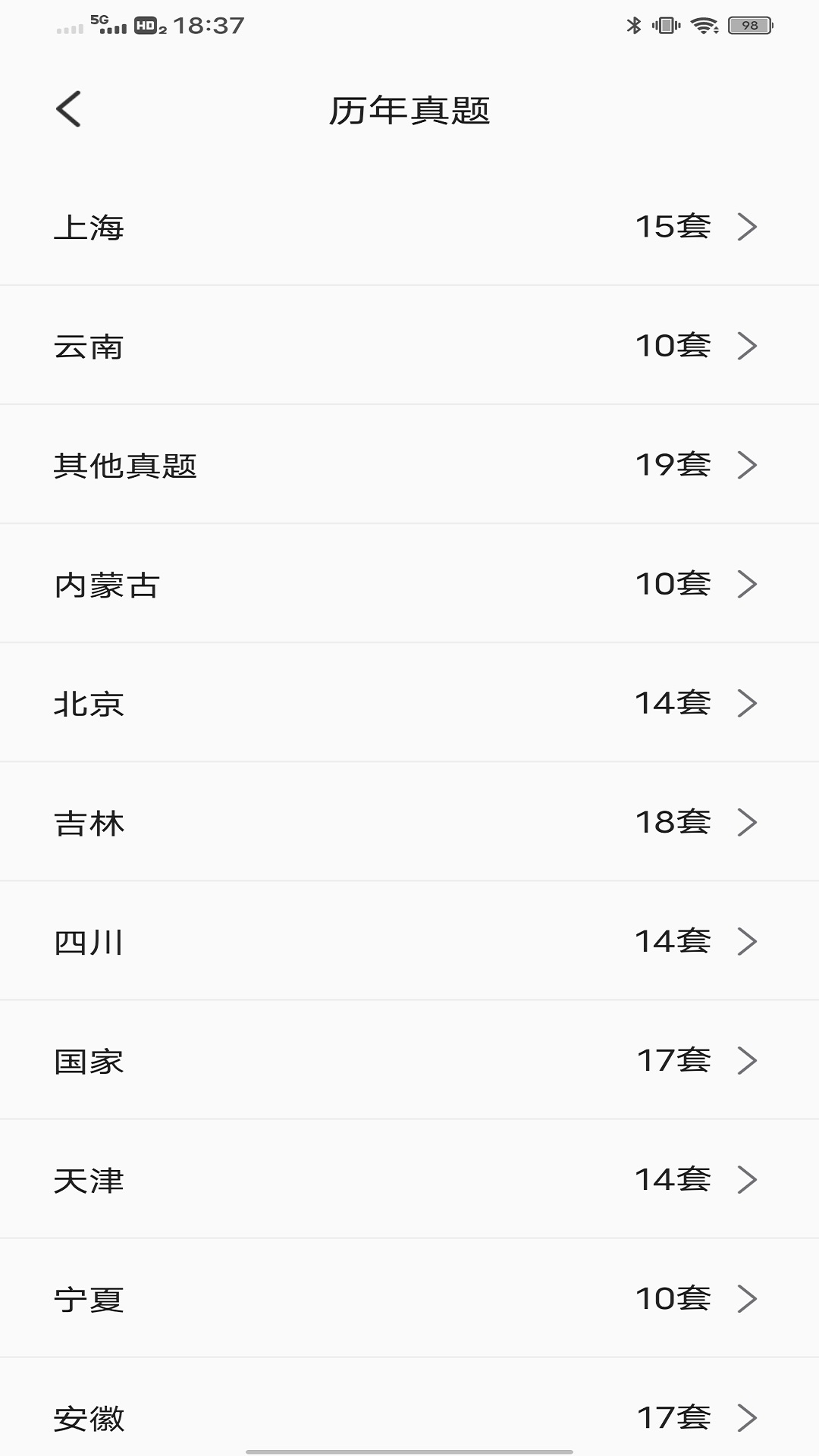Select 国家 exam papers
819x1456 pixels.
pos(409,1060)
